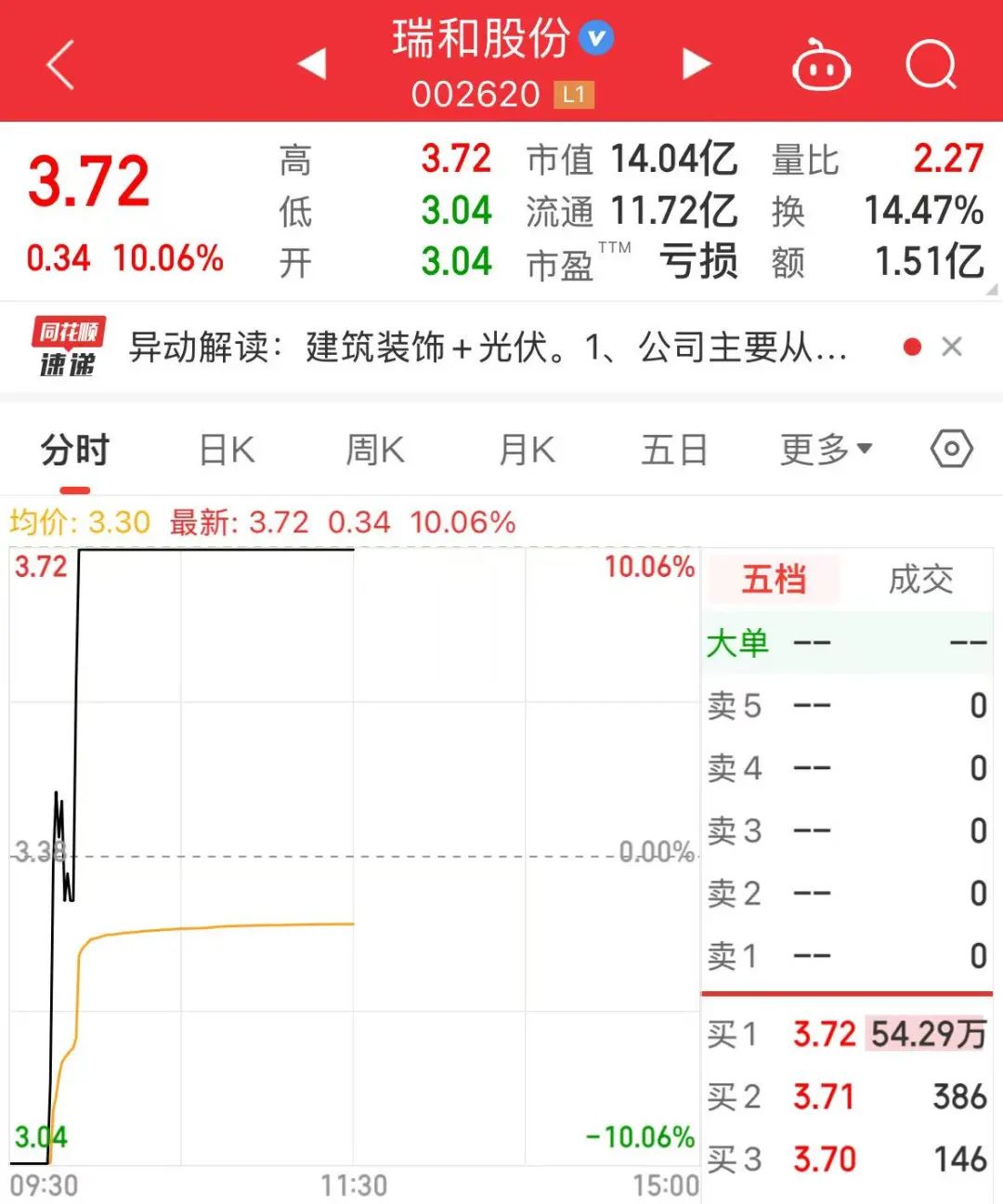
Task: Open stock search
Action: coord(931,65)
